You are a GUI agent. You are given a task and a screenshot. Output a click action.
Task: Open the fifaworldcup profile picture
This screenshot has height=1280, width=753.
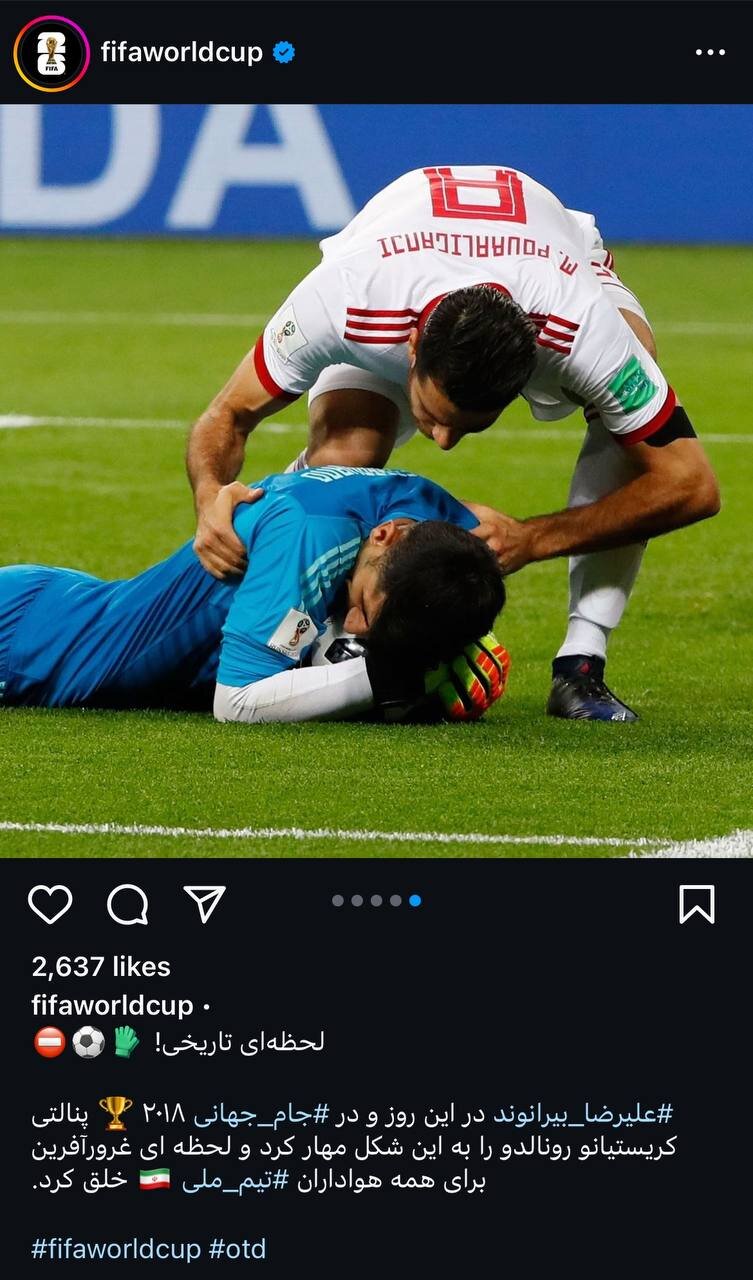point(51,53)
